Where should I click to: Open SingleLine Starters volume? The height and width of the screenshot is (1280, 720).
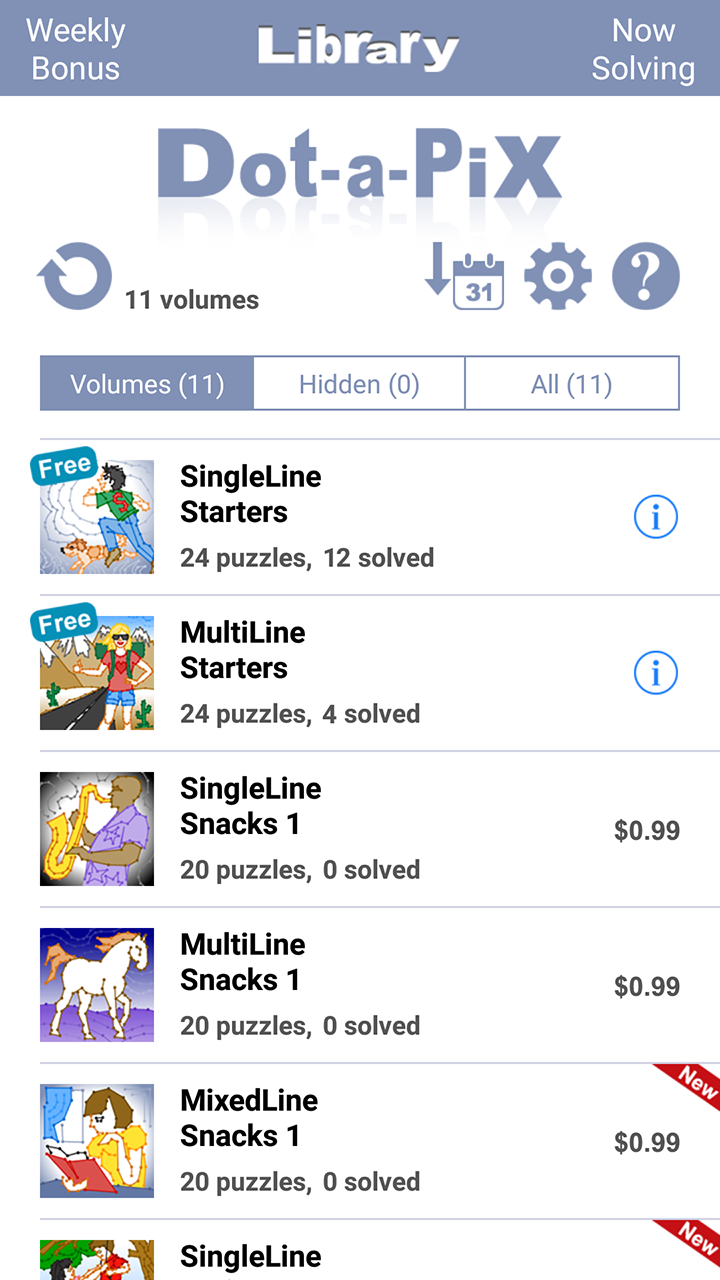[x=300, y=517]
